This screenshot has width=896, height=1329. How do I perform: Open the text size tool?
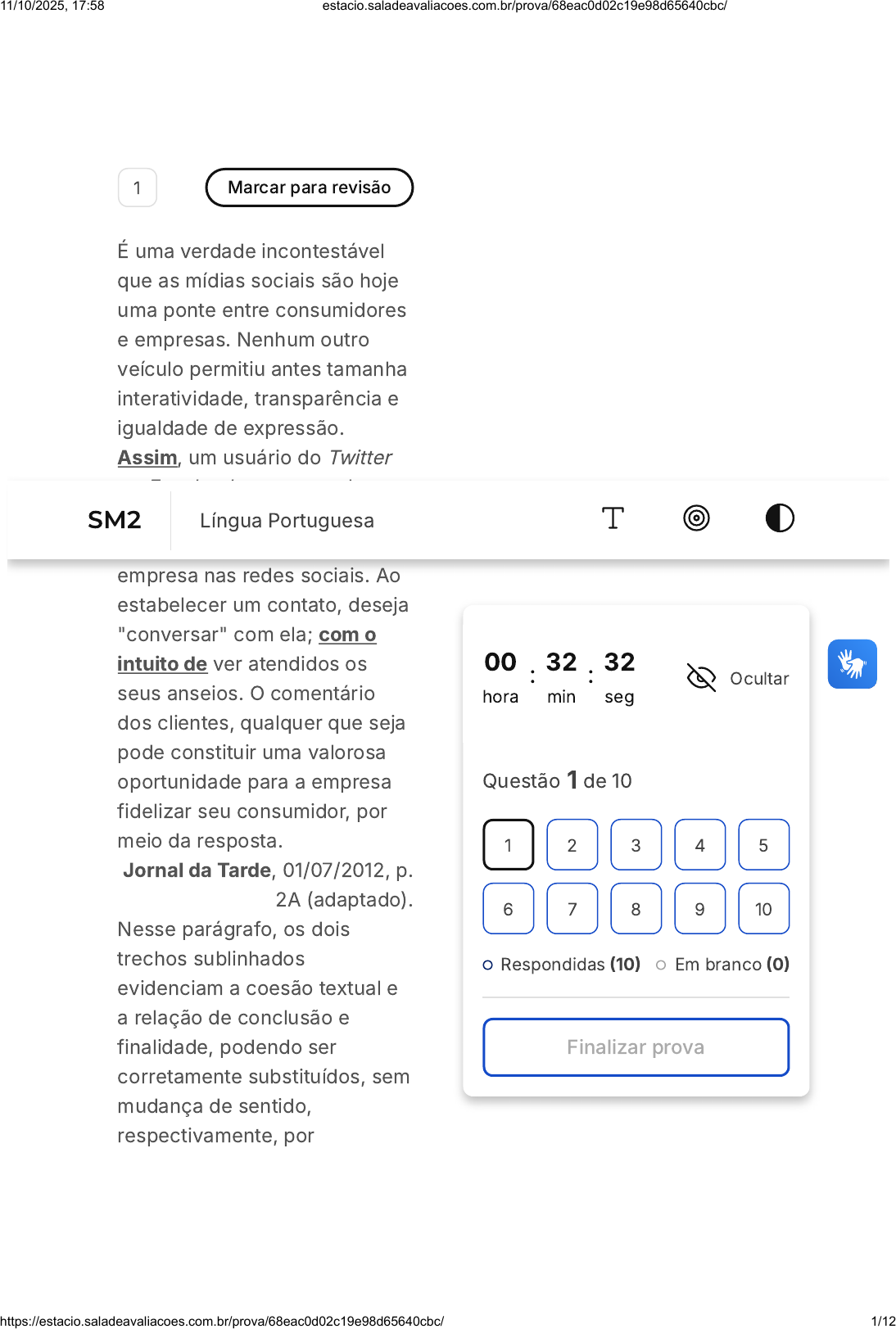[x=613, y=518]
